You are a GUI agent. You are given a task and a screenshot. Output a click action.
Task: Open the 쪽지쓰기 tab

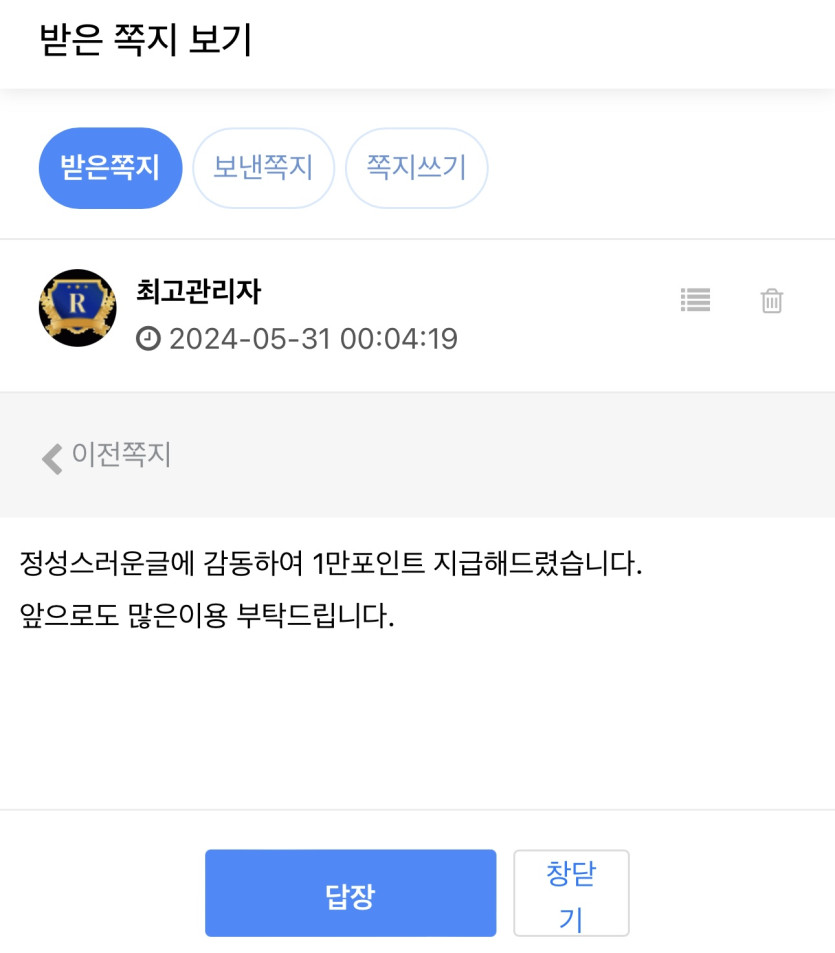tap(416, 168)
